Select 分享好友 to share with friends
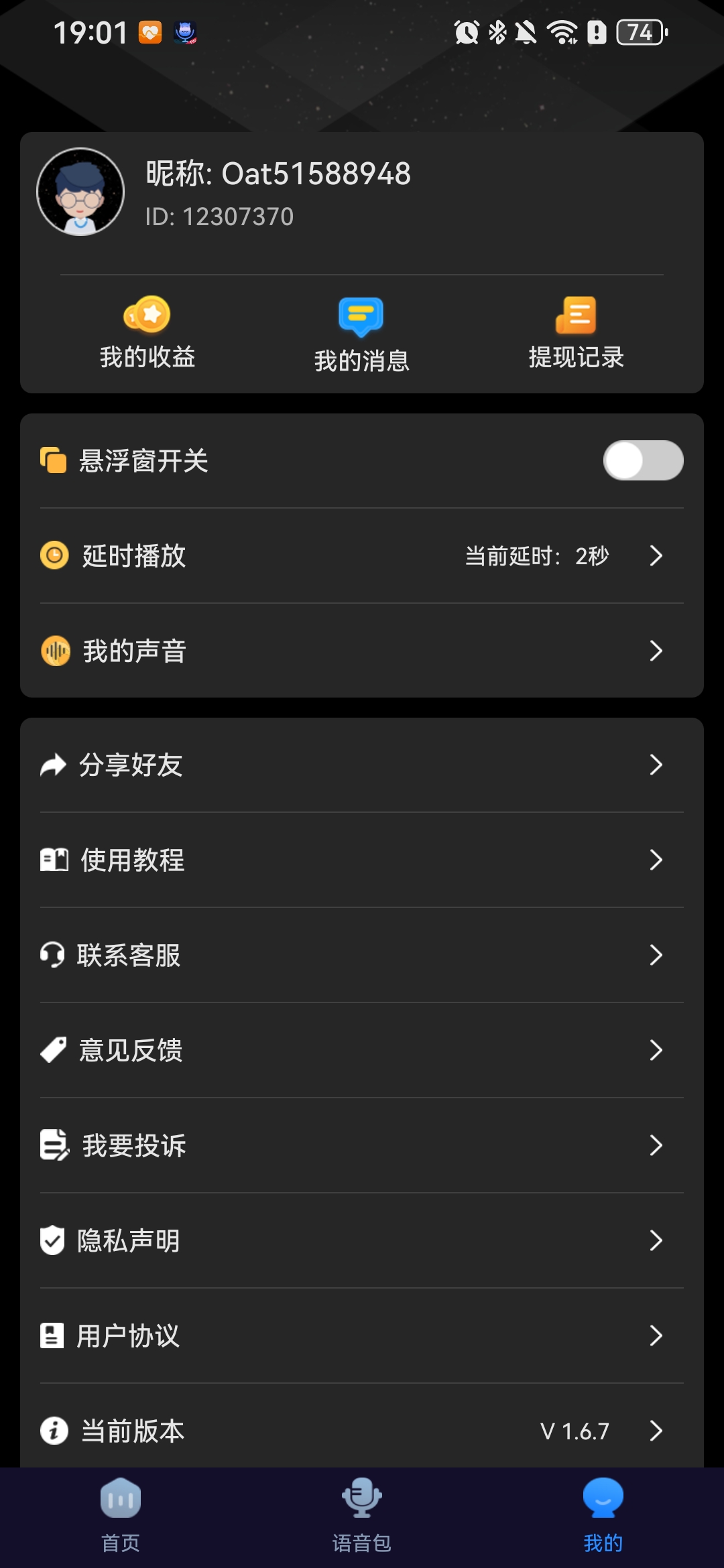This screenshot has width=724, height=1568. [362, 765]
